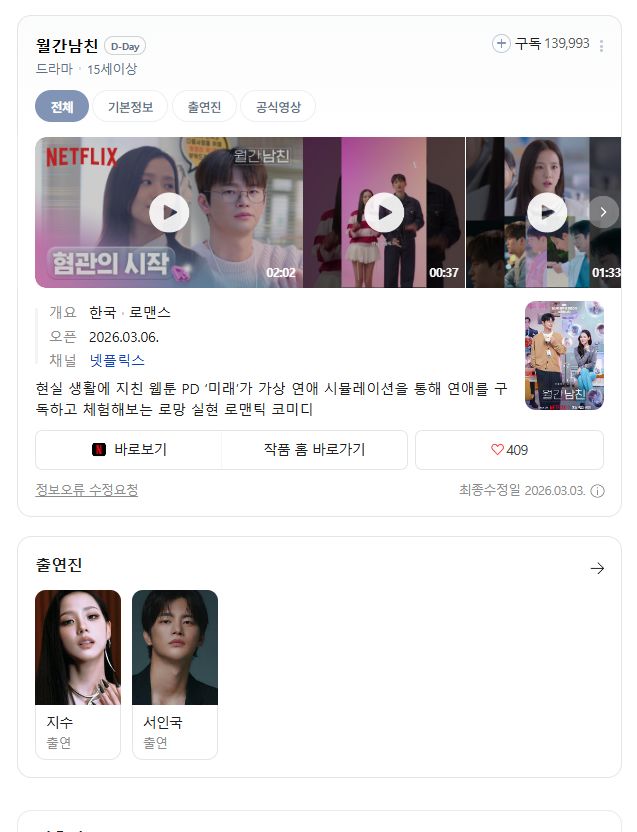
Task: Play the 혐관의 시작 video
Action: coord(169,212)
